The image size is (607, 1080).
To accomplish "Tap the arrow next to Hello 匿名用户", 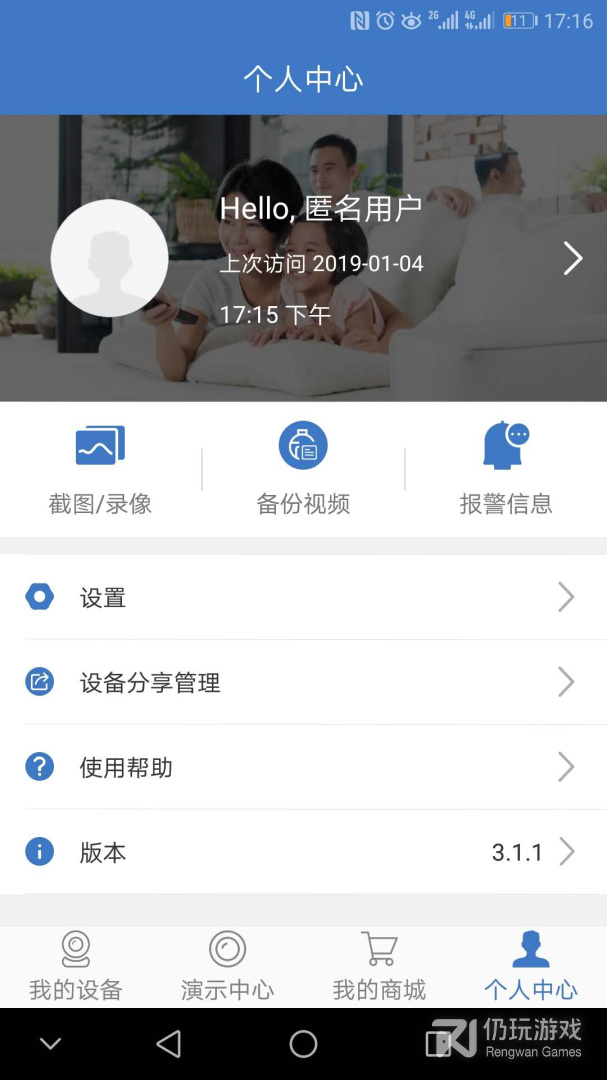I will pyautogui.click(x=572, y=258).
